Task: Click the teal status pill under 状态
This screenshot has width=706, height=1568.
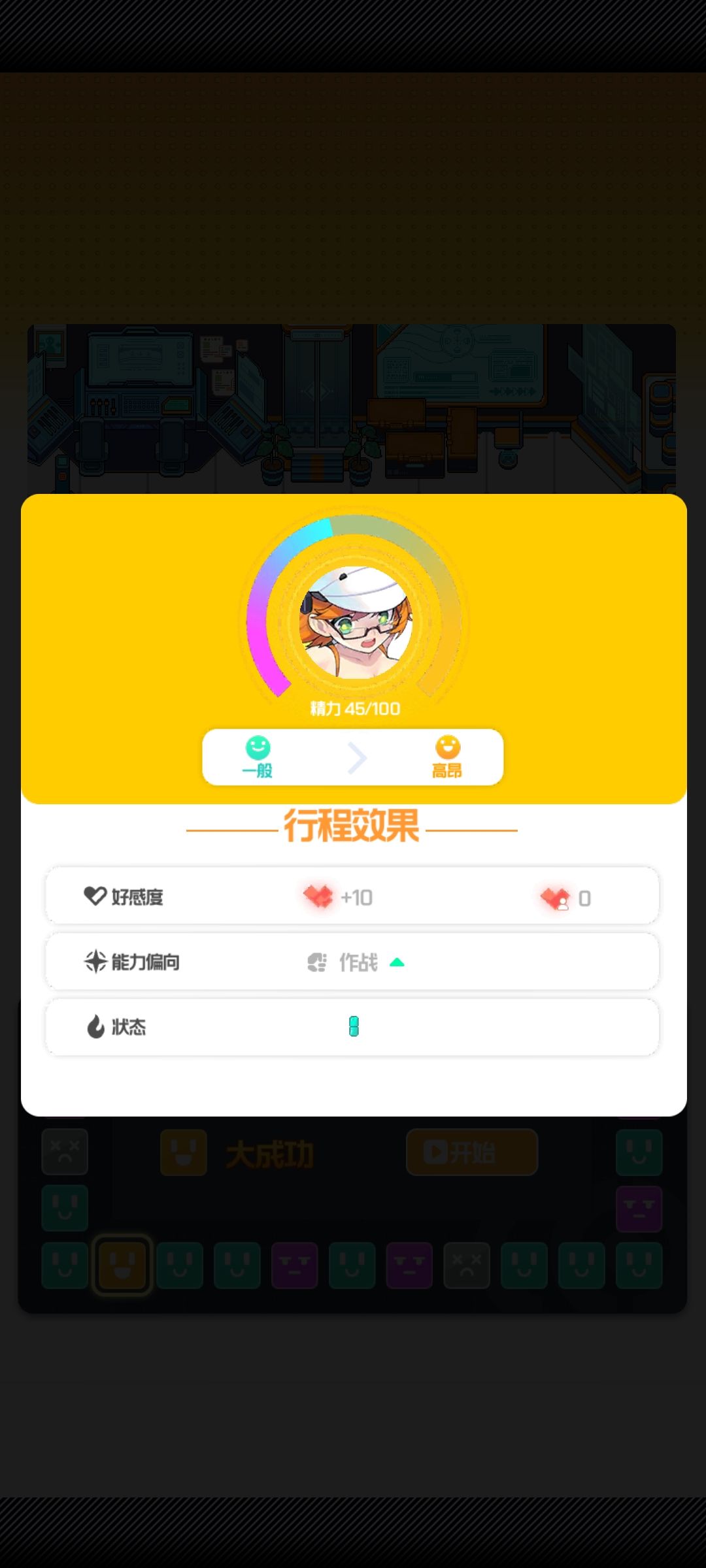Action: (x=354, y=1025)
